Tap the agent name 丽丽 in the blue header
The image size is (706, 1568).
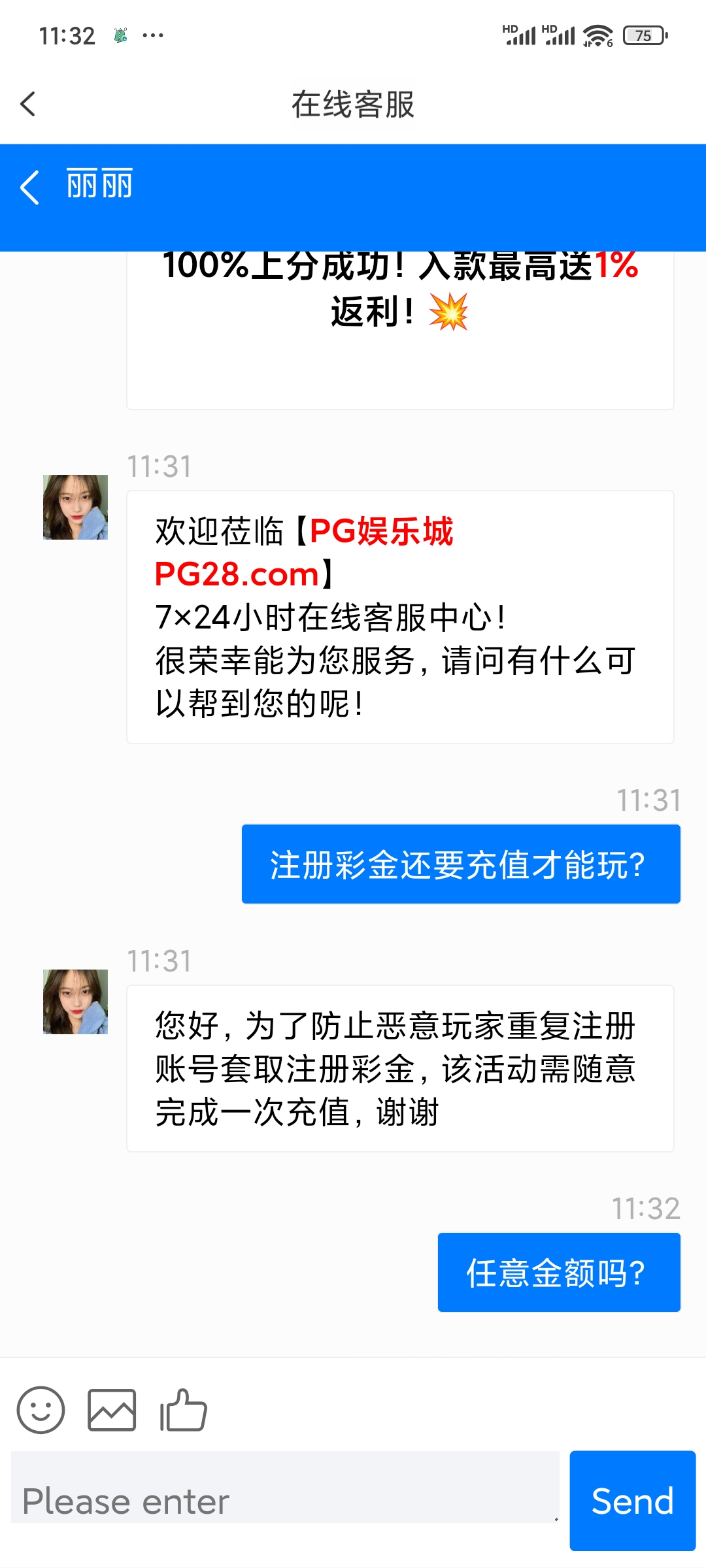99,185
